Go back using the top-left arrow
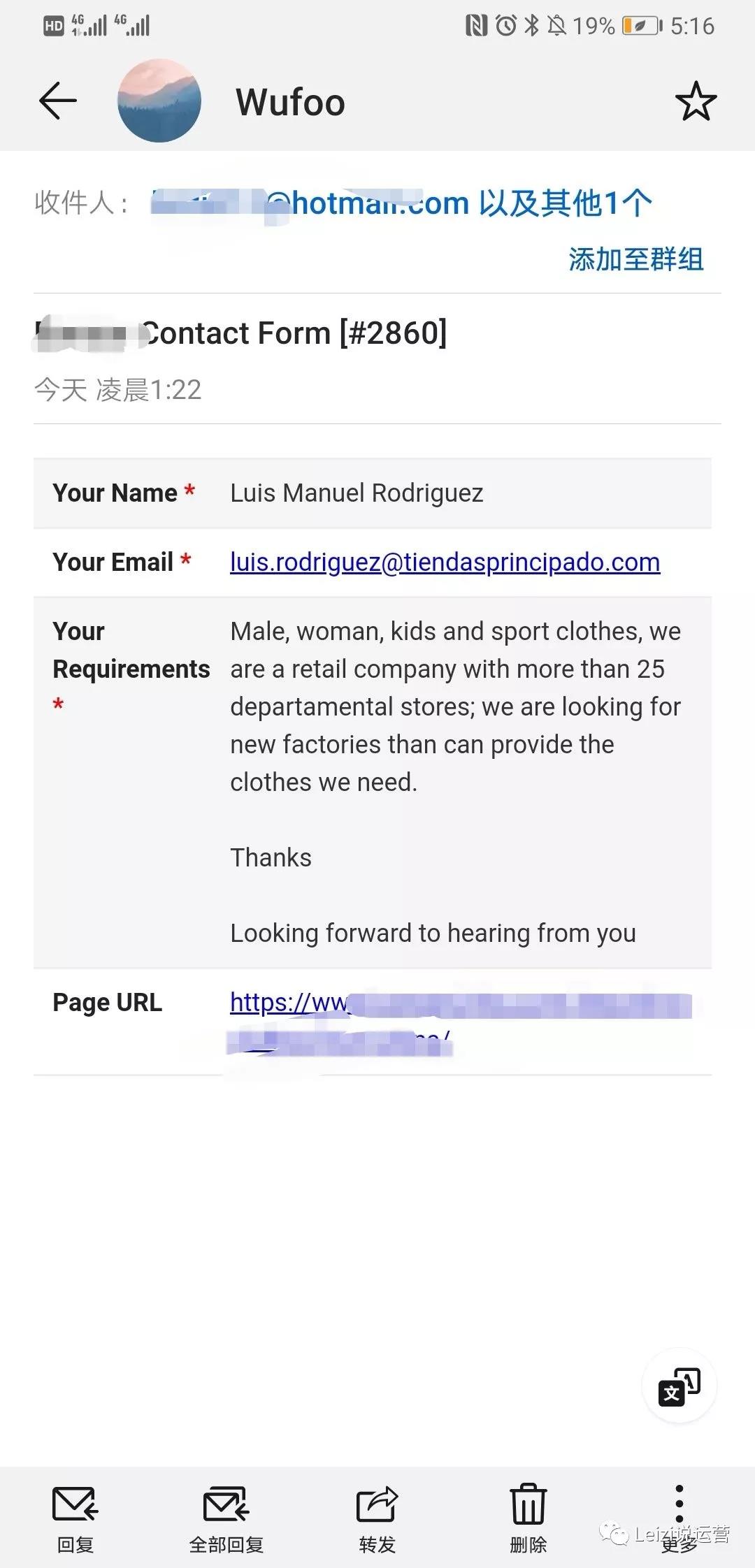Screen dimensions: 755x1568 58,101
